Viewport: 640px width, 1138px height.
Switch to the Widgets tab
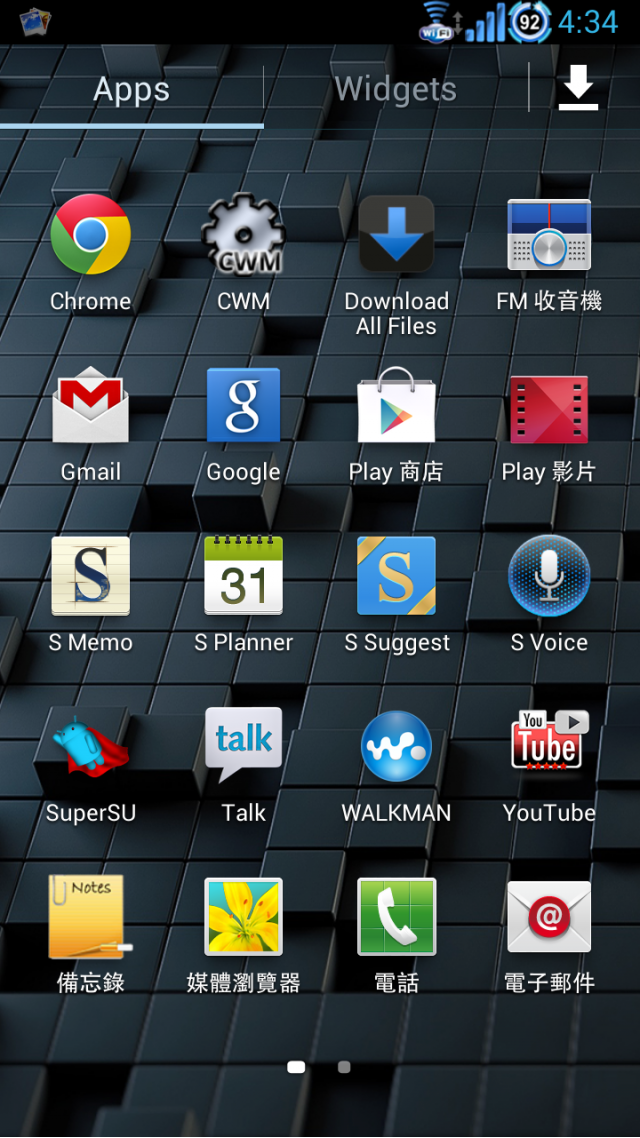[x=395, y=89]
